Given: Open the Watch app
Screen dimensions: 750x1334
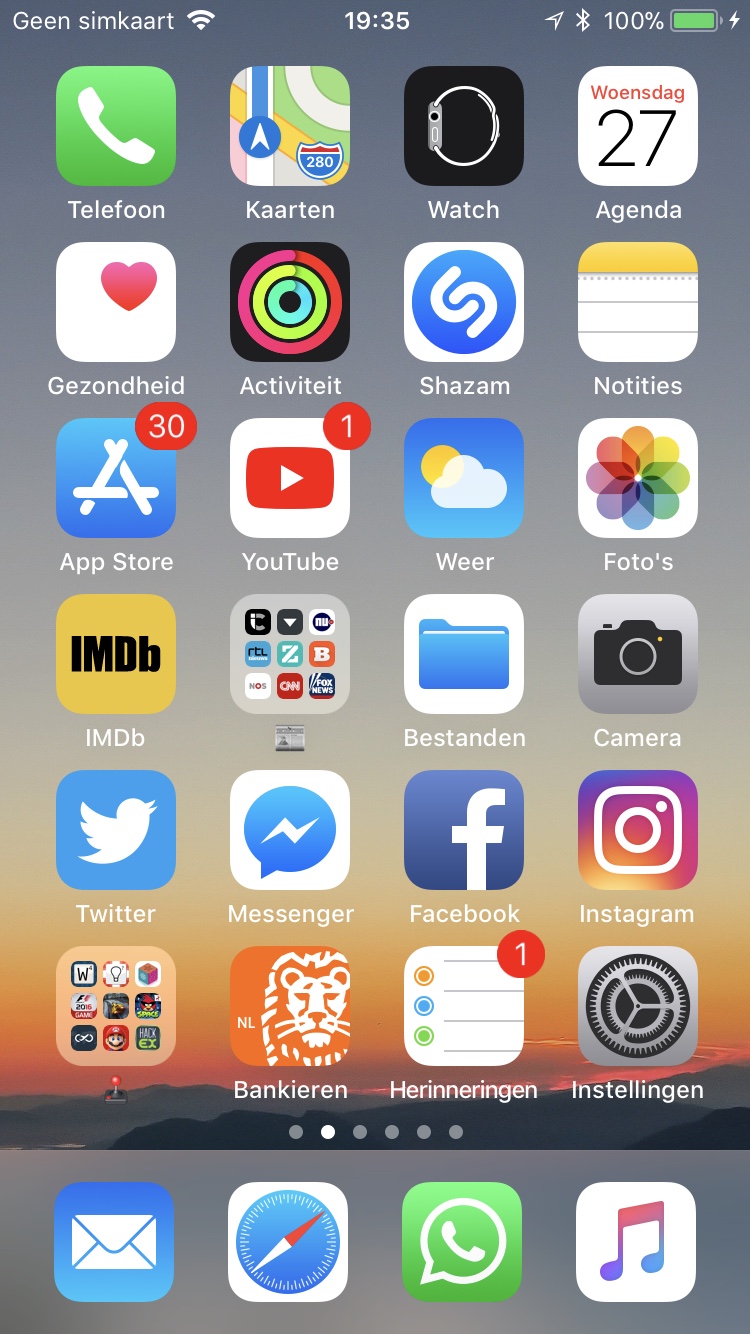Looking at the screenshot, I should pyautogui.click(x=464, y=126).
